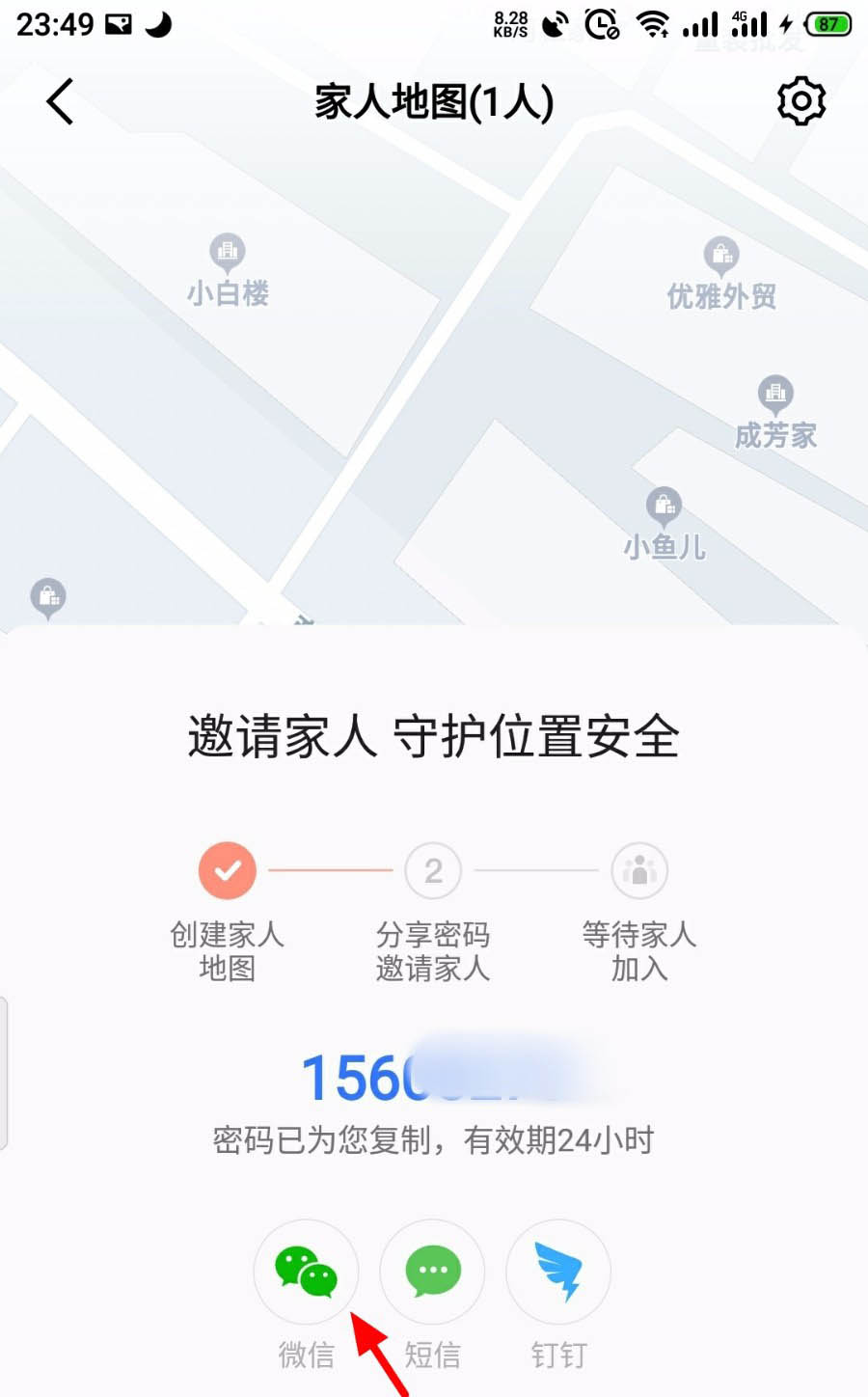868x1397 pixels.
Task: Go back from the family map
Action: tap(60, 101)
